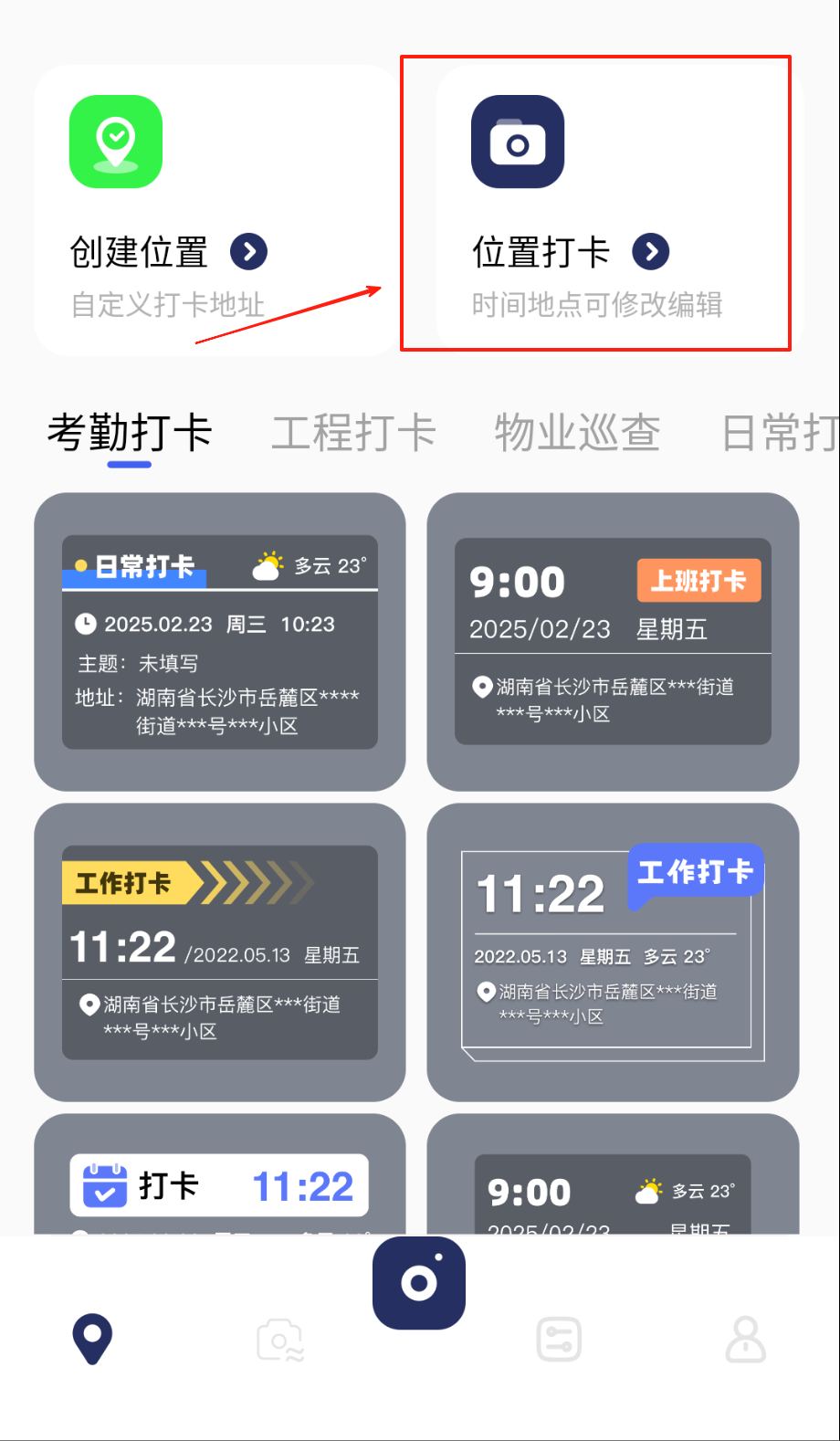840x1441 pixels.
Task: Tap the center camera button
Action: 419,1283
